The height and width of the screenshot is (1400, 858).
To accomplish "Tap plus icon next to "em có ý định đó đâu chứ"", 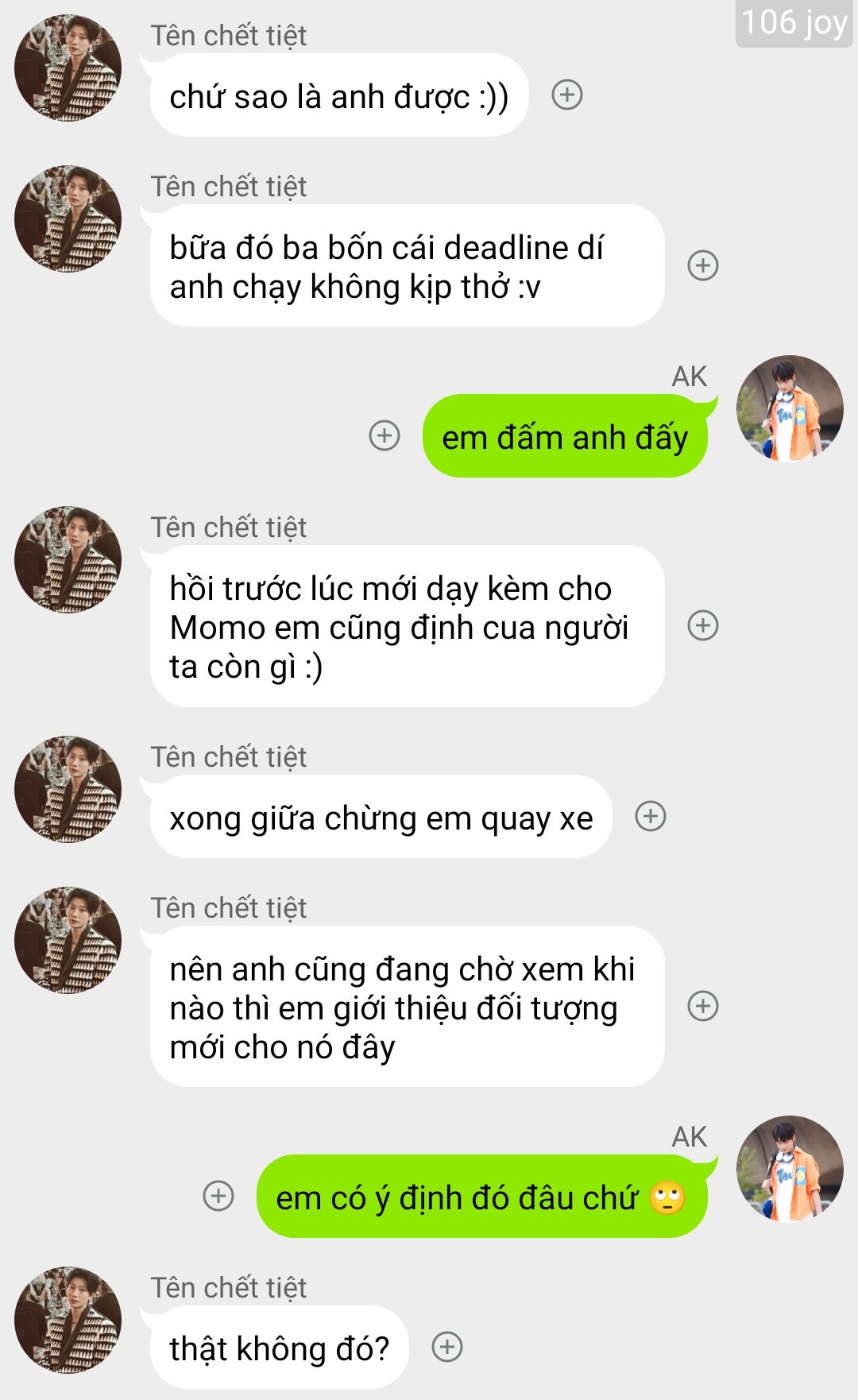I will [x=218, y=1196].
